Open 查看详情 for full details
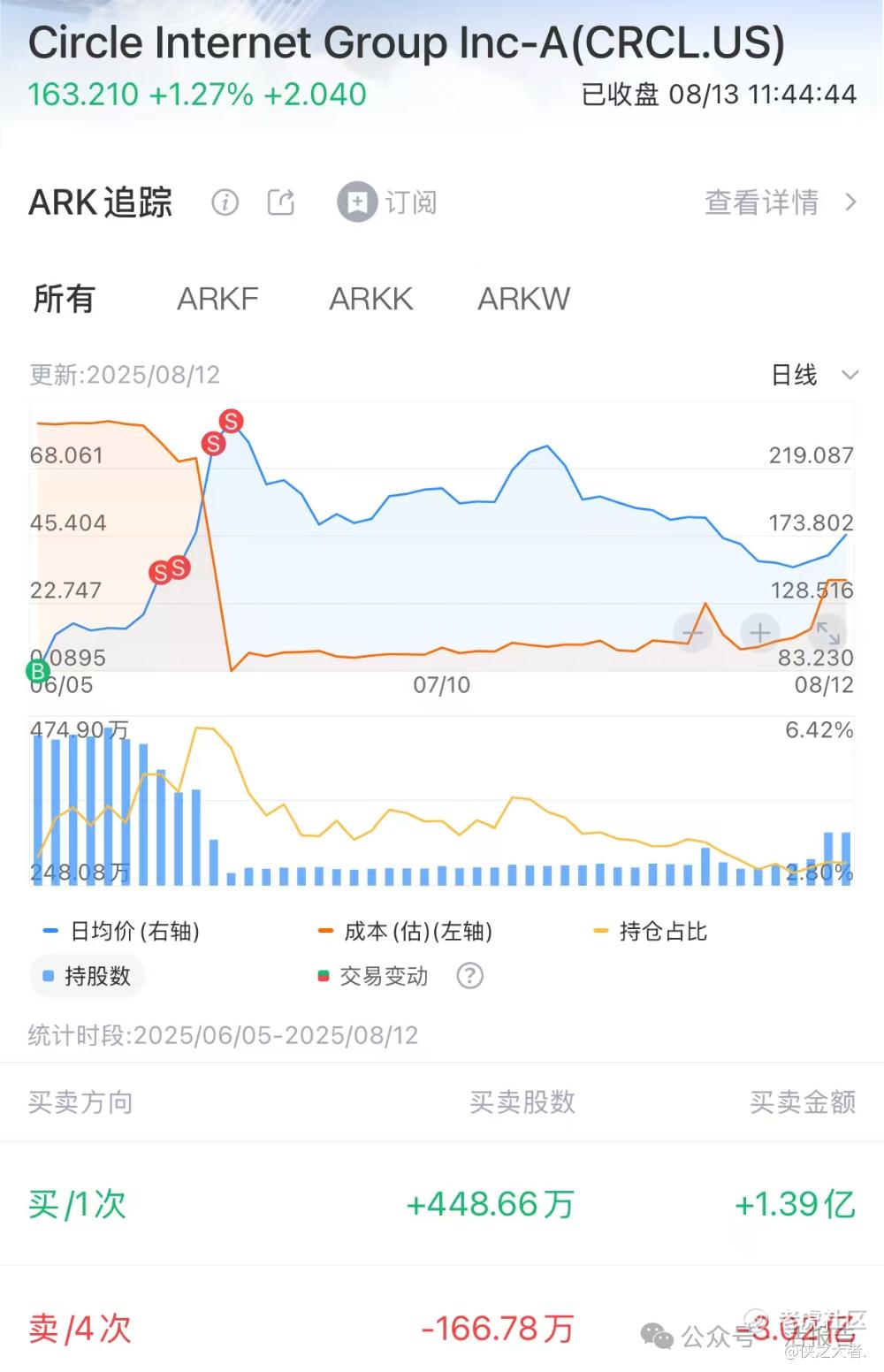 [780, 202]
